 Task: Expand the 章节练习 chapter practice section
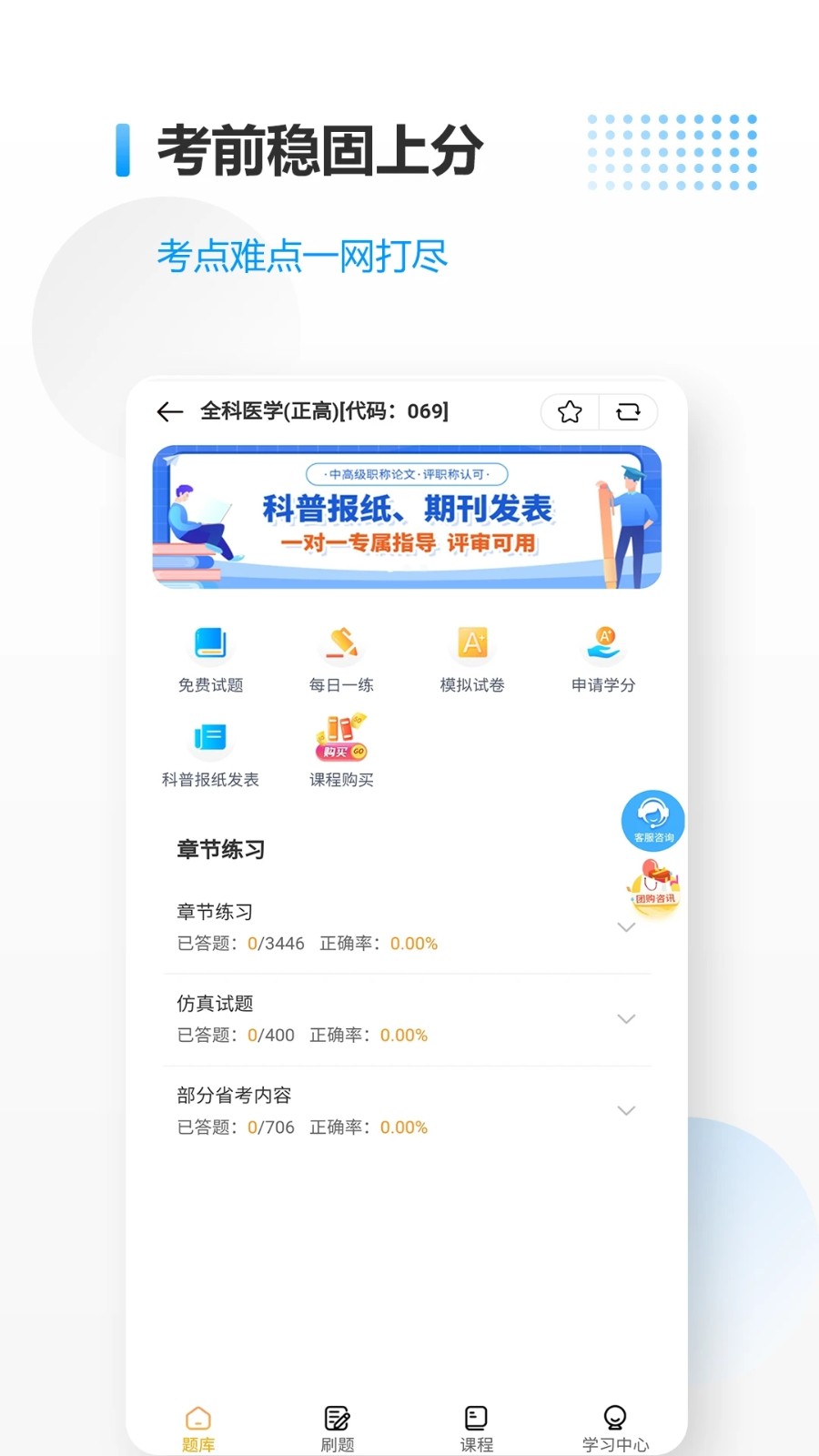[626, 927]
